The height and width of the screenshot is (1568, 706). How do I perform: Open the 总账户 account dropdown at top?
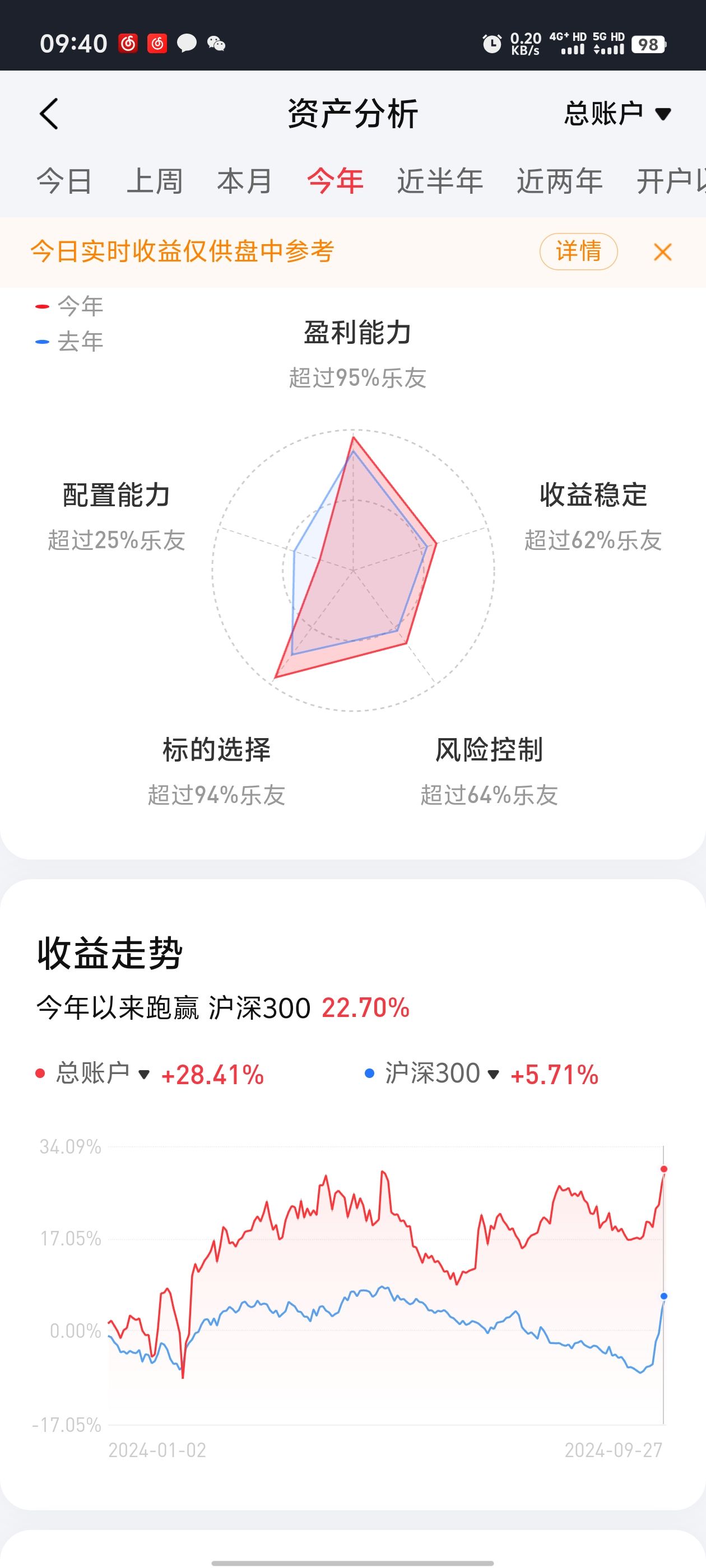617,114
